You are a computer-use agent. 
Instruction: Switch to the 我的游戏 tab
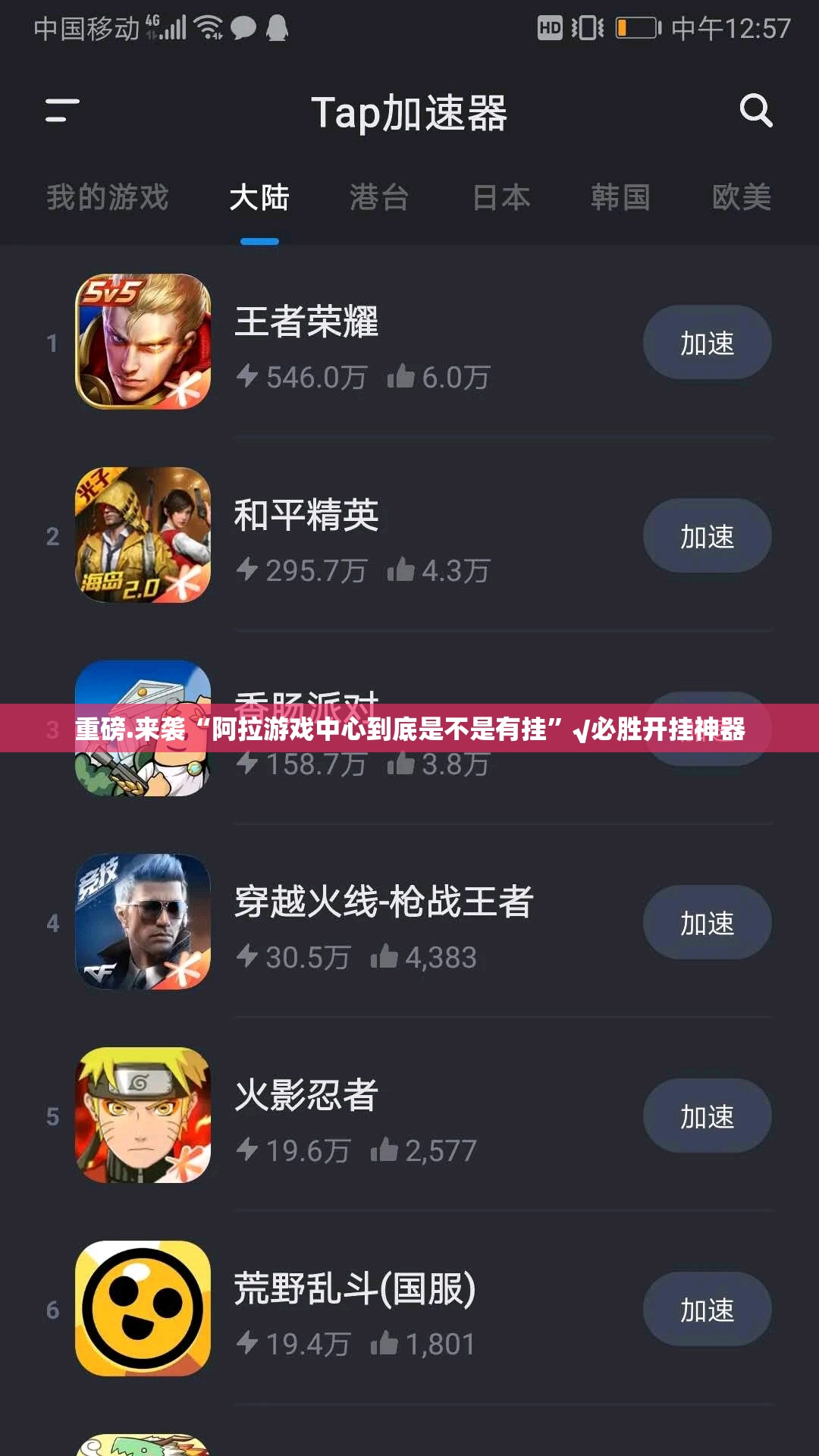coord(107,197)
